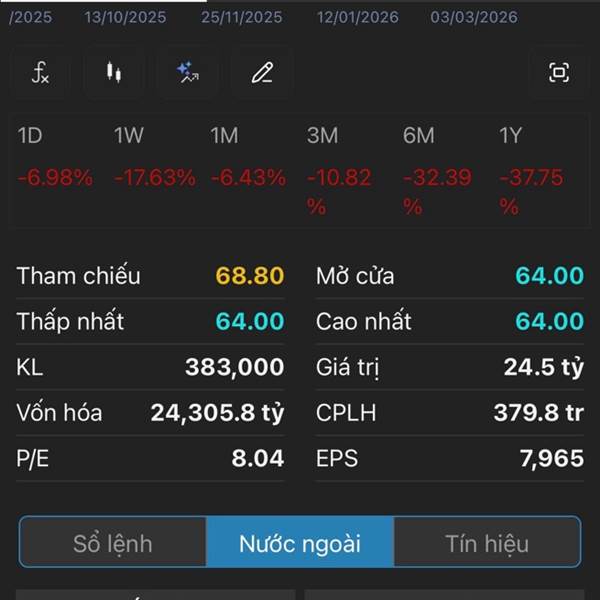View the 1Y period
Viewport: 600px width, 600px height.
[x=511, y=136]
